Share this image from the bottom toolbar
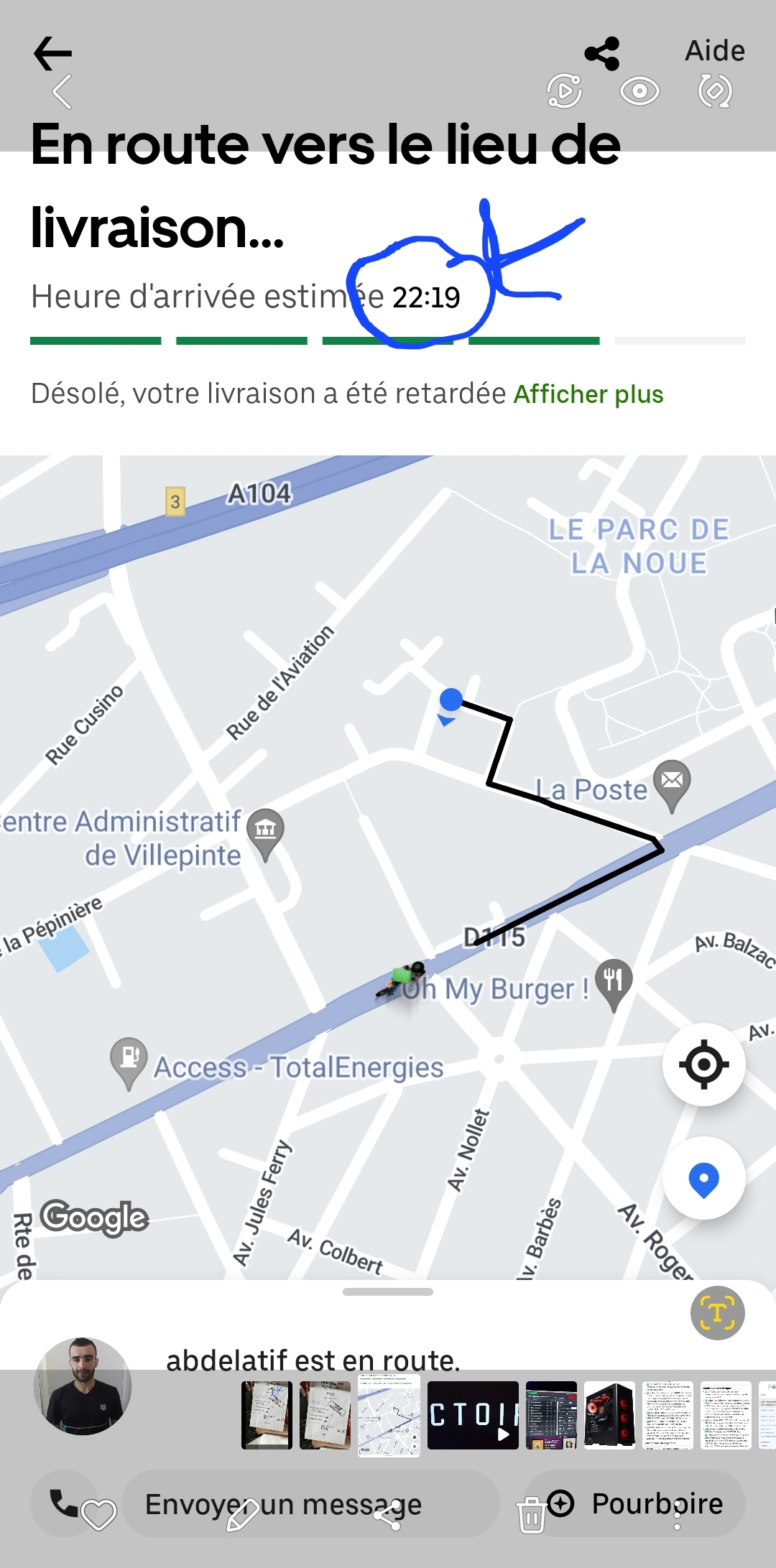Viewport: 776px width, 1568px height. pos(388,1515)
